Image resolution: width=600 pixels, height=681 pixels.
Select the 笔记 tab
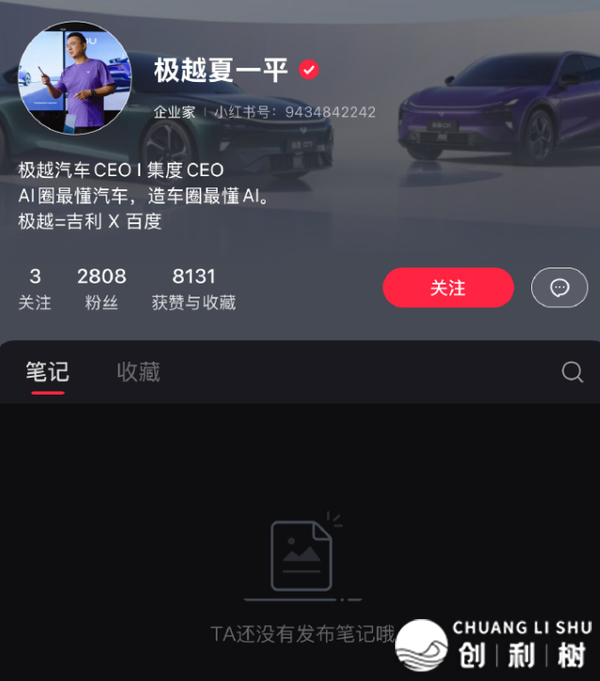(x=47, y=372)
